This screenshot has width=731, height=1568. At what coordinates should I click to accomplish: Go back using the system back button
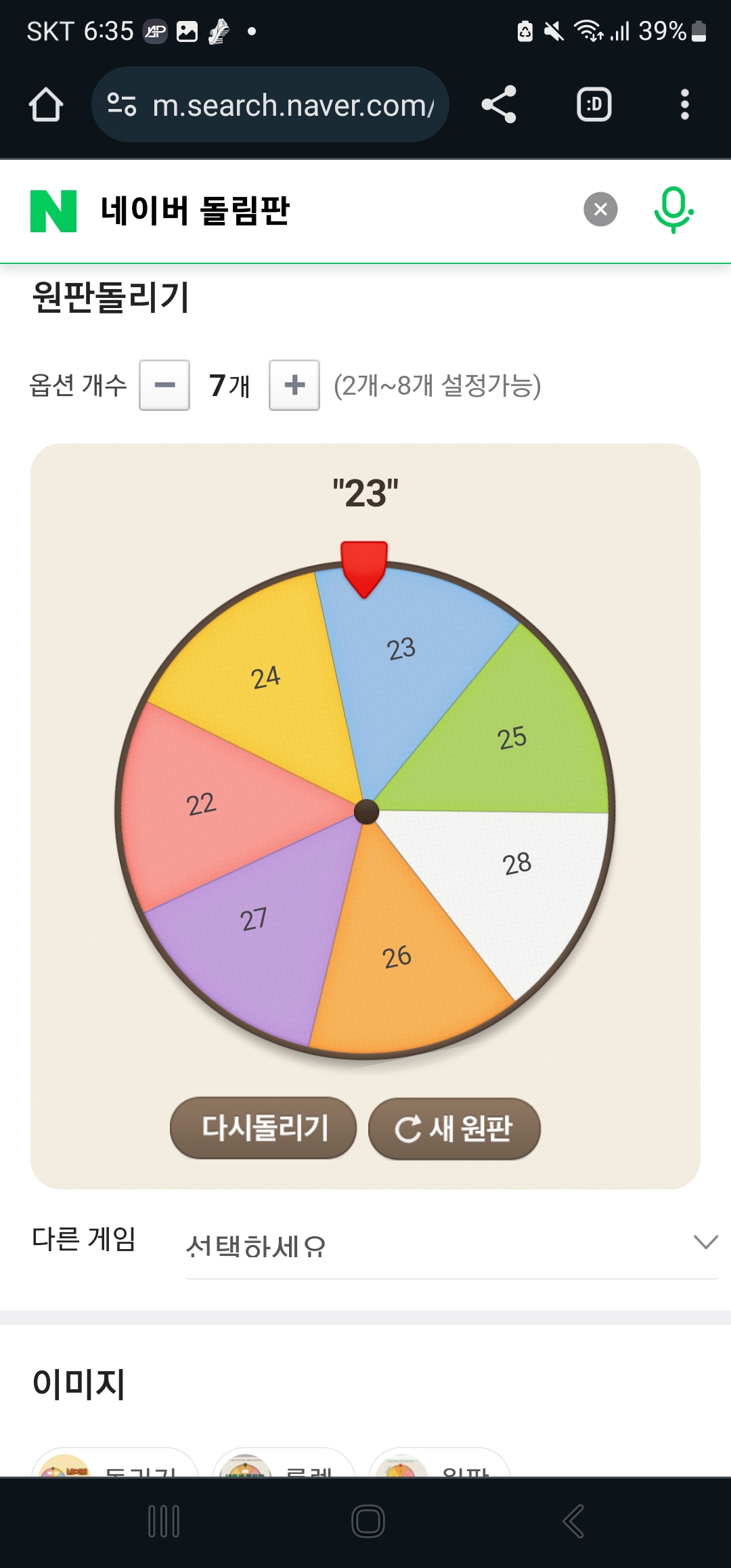[573, 1521]
